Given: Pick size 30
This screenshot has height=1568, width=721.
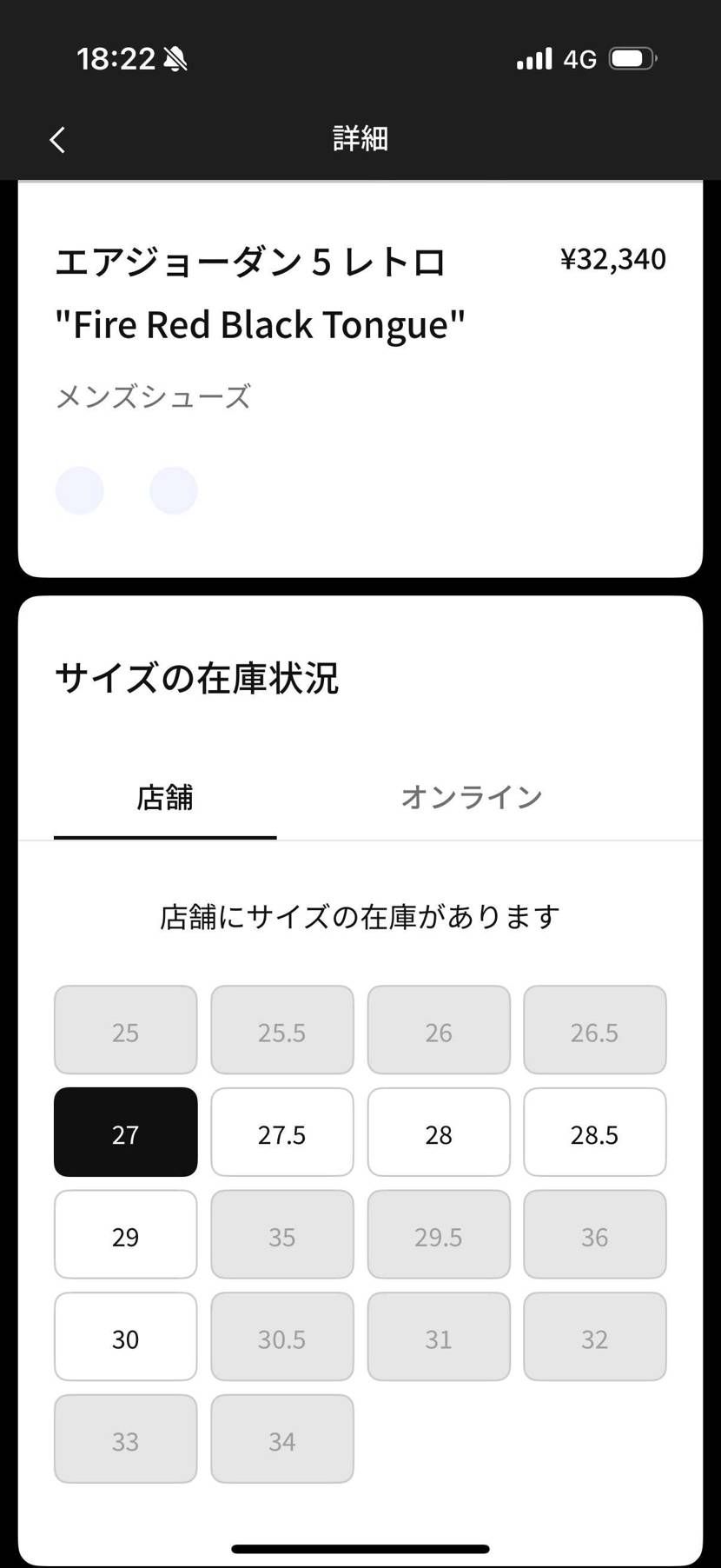Looking at the screenshot, I should click(x=126, y=1338).
